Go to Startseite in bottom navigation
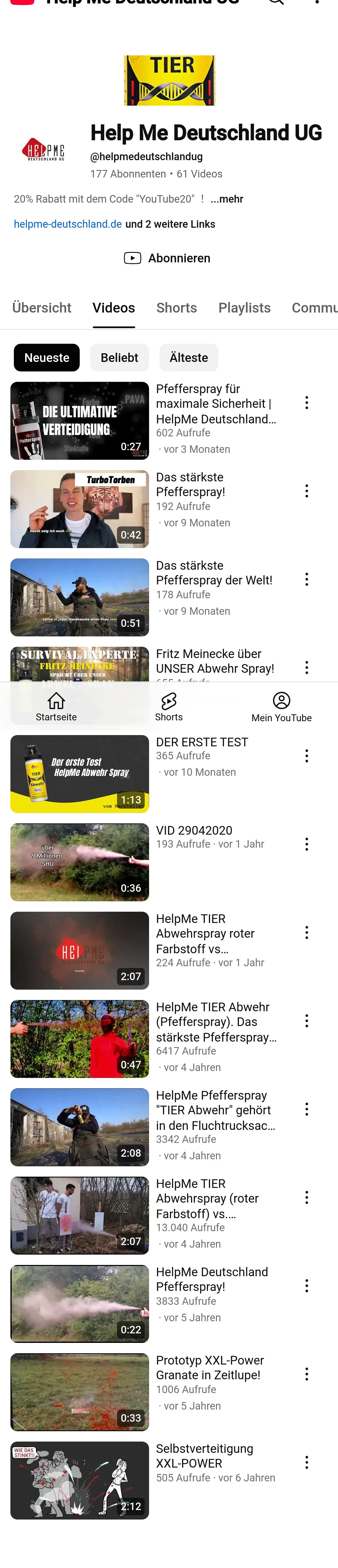 pyautogui.click(x=56, y=707)
